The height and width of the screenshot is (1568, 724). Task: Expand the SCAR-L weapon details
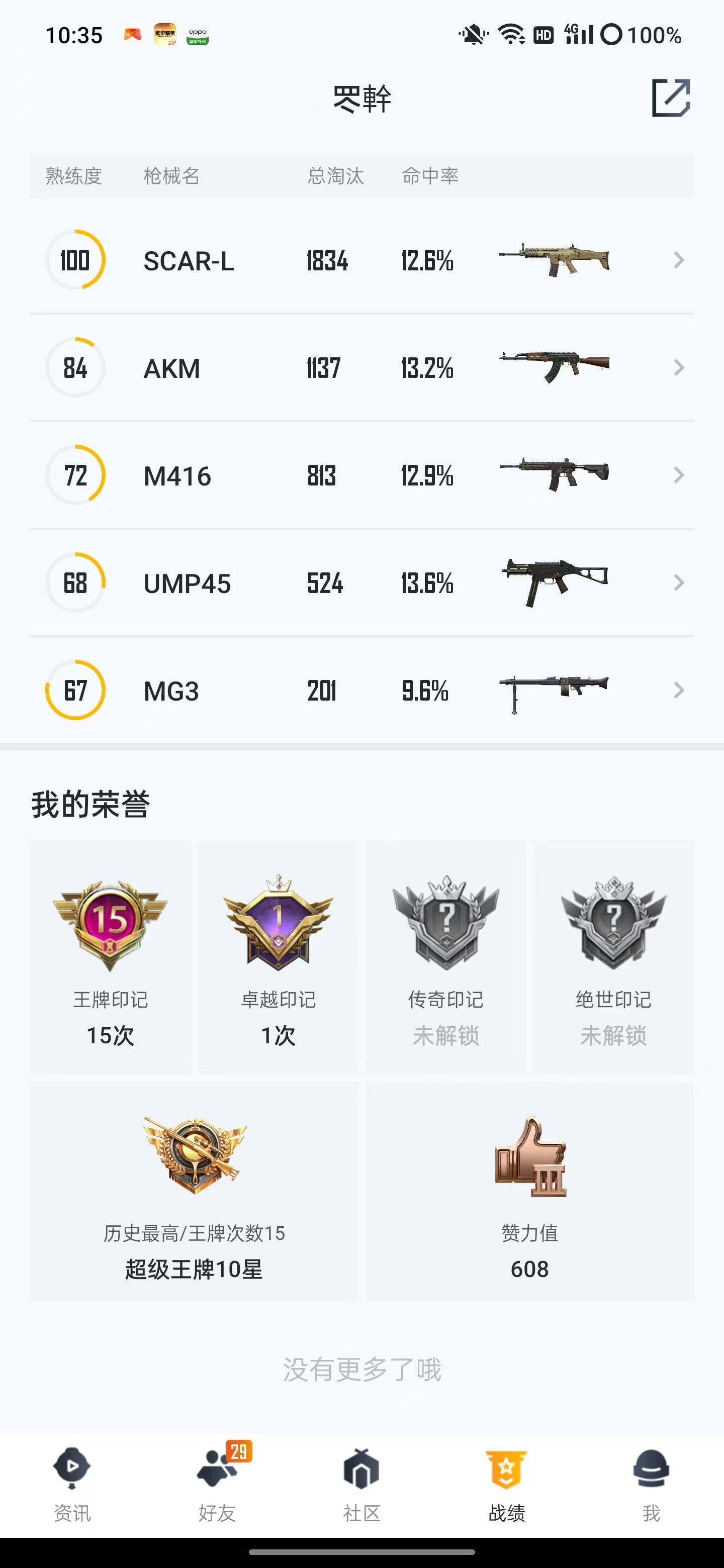(678, 260)
